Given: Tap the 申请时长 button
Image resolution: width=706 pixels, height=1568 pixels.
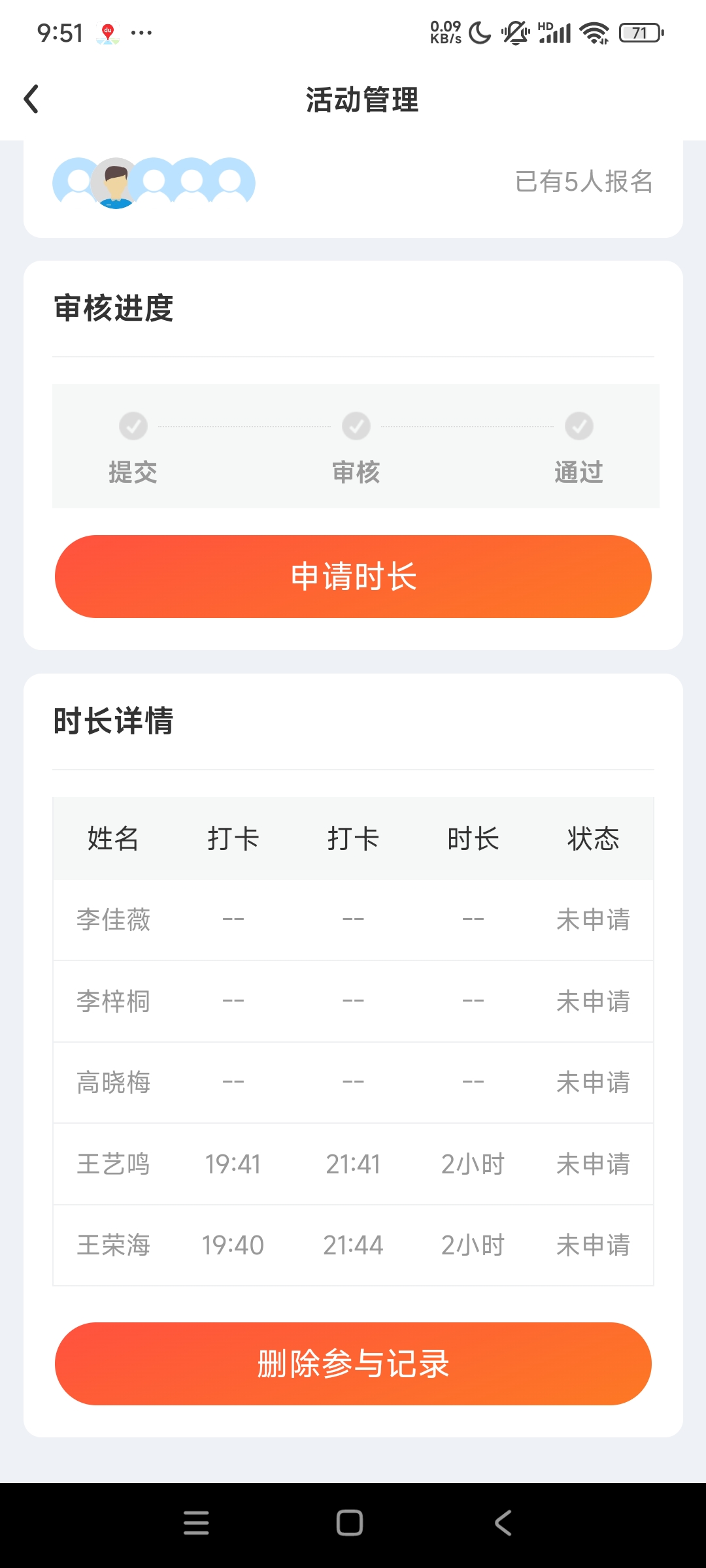Looking at the screenshot, I should [x=353, y=576].
